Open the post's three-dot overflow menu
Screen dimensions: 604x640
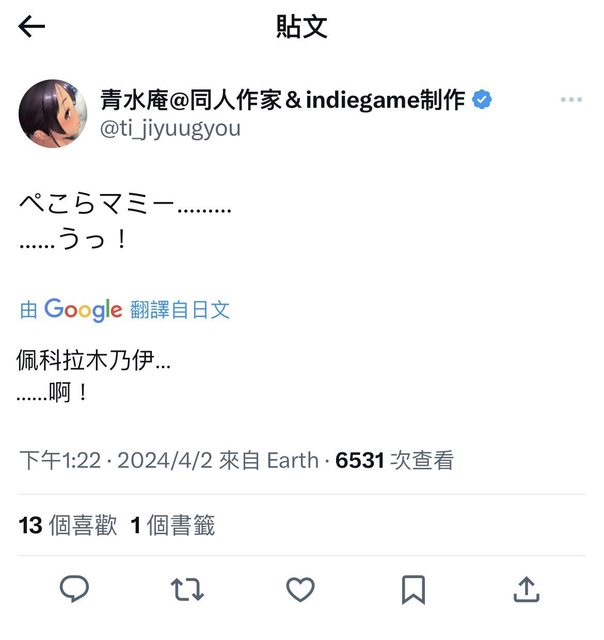click(x=571, y=100)
